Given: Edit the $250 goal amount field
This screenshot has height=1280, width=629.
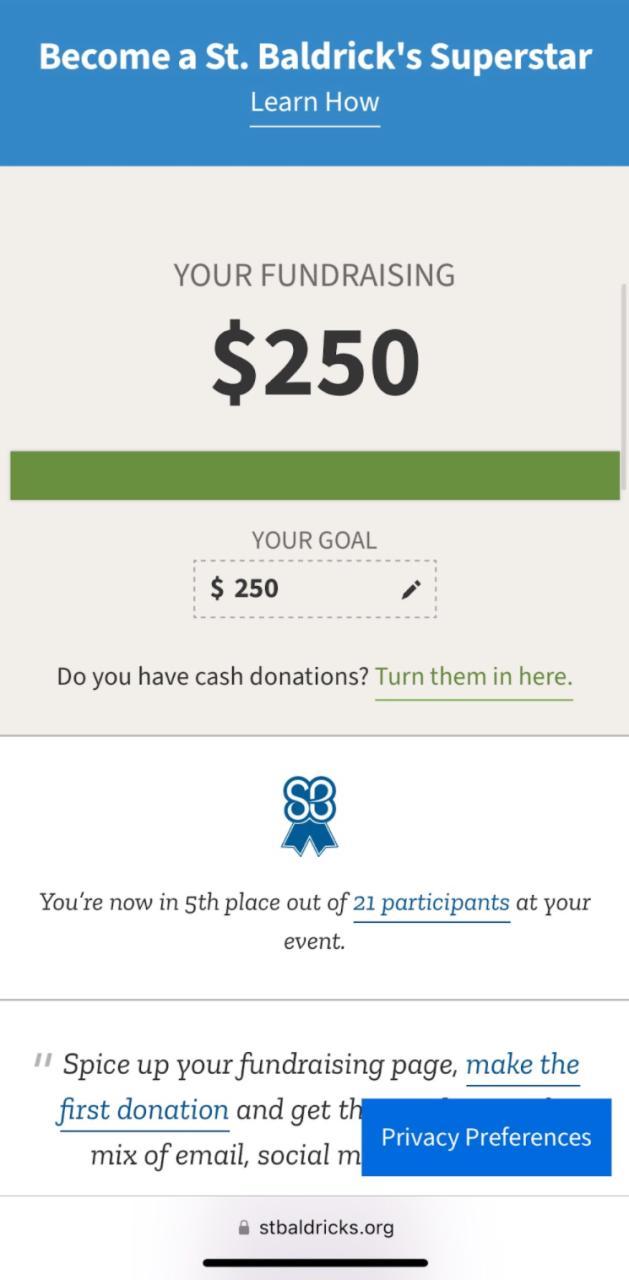Looking at the screenshot, I should [x=290, y=589].
